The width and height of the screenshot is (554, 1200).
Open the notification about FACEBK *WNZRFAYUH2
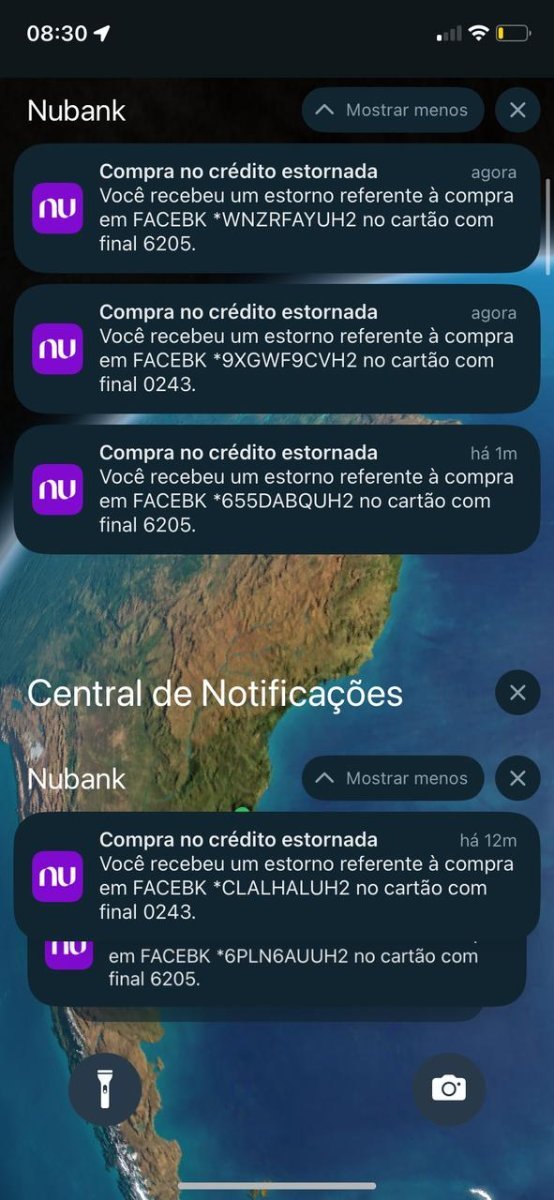coord(277,208)
